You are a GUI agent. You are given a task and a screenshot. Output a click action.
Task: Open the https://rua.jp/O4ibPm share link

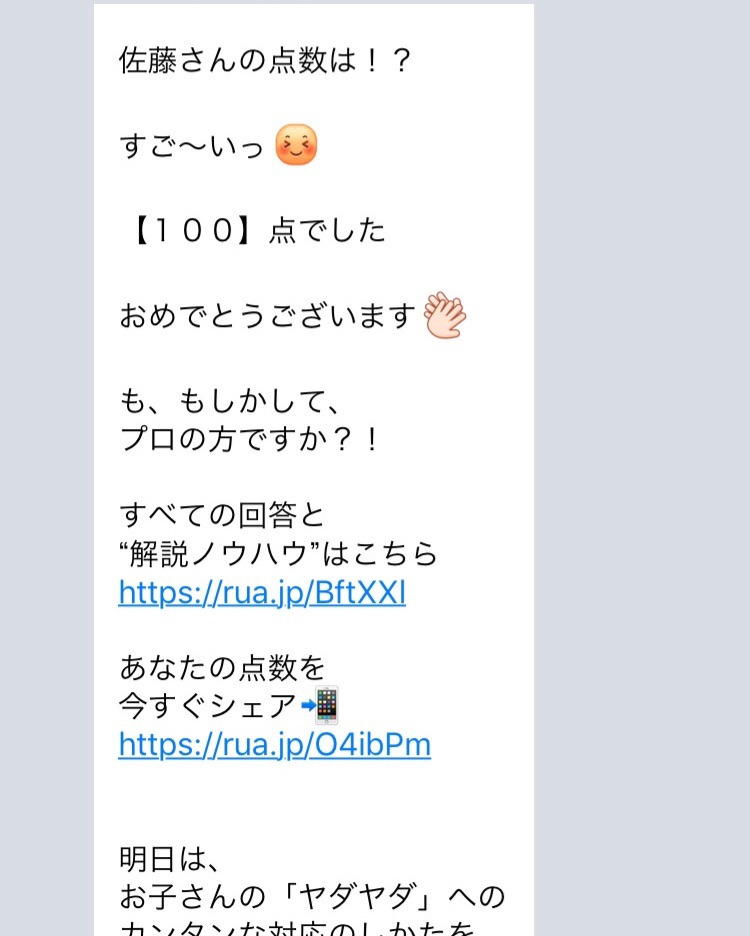click(274, 746)
